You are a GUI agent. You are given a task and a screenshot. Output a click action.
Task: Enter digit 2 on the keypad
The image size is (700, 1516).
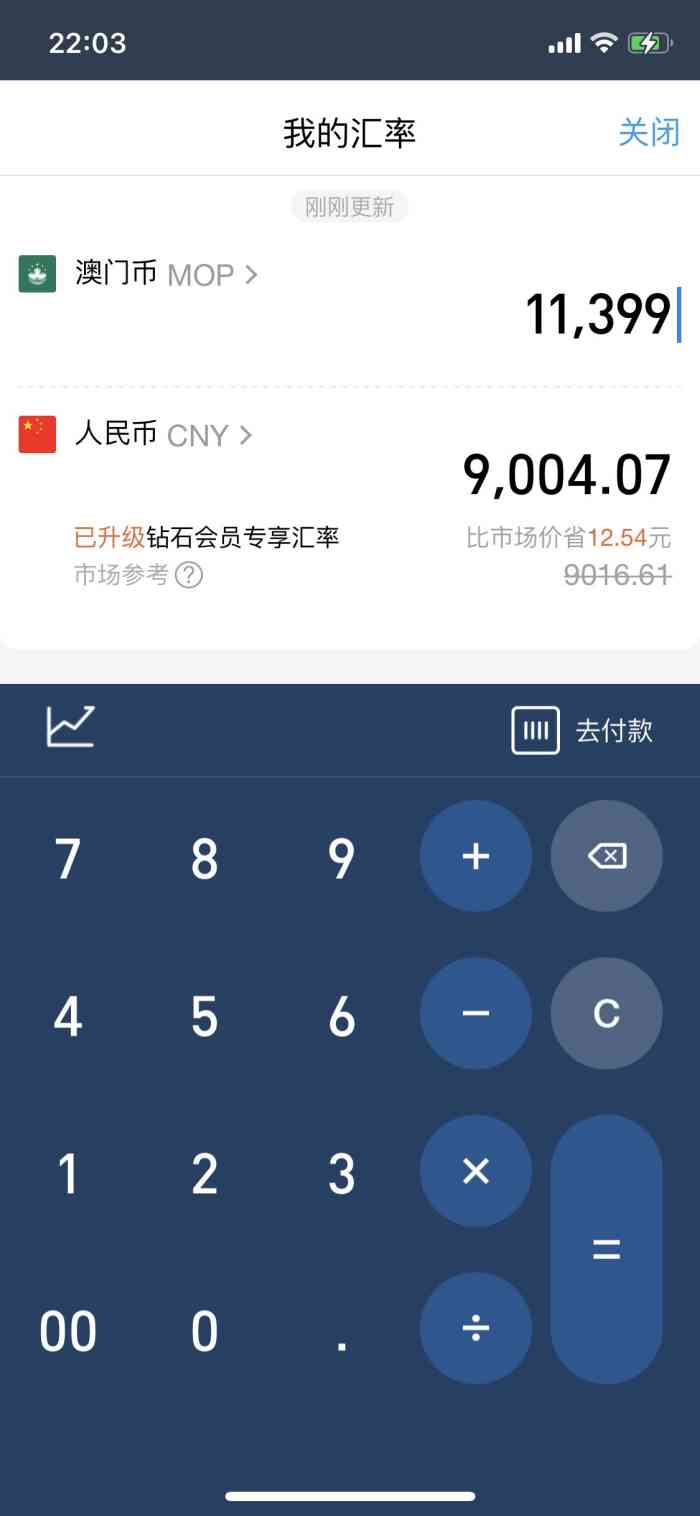pyautogui.click(x=204, y=1173)
